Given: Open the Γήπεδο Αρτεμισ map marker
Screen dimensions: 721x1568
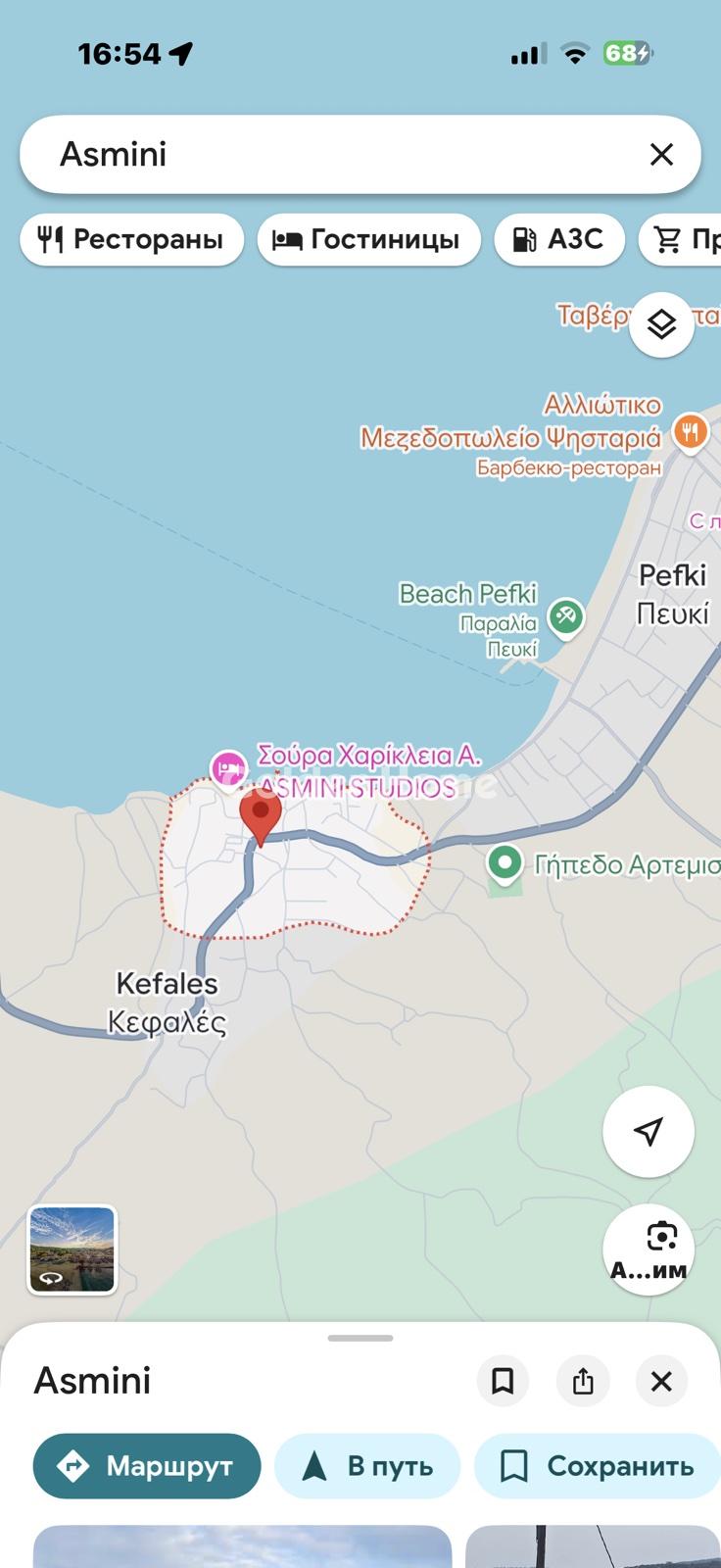Looking at the screenshot, I should (505, 863).
